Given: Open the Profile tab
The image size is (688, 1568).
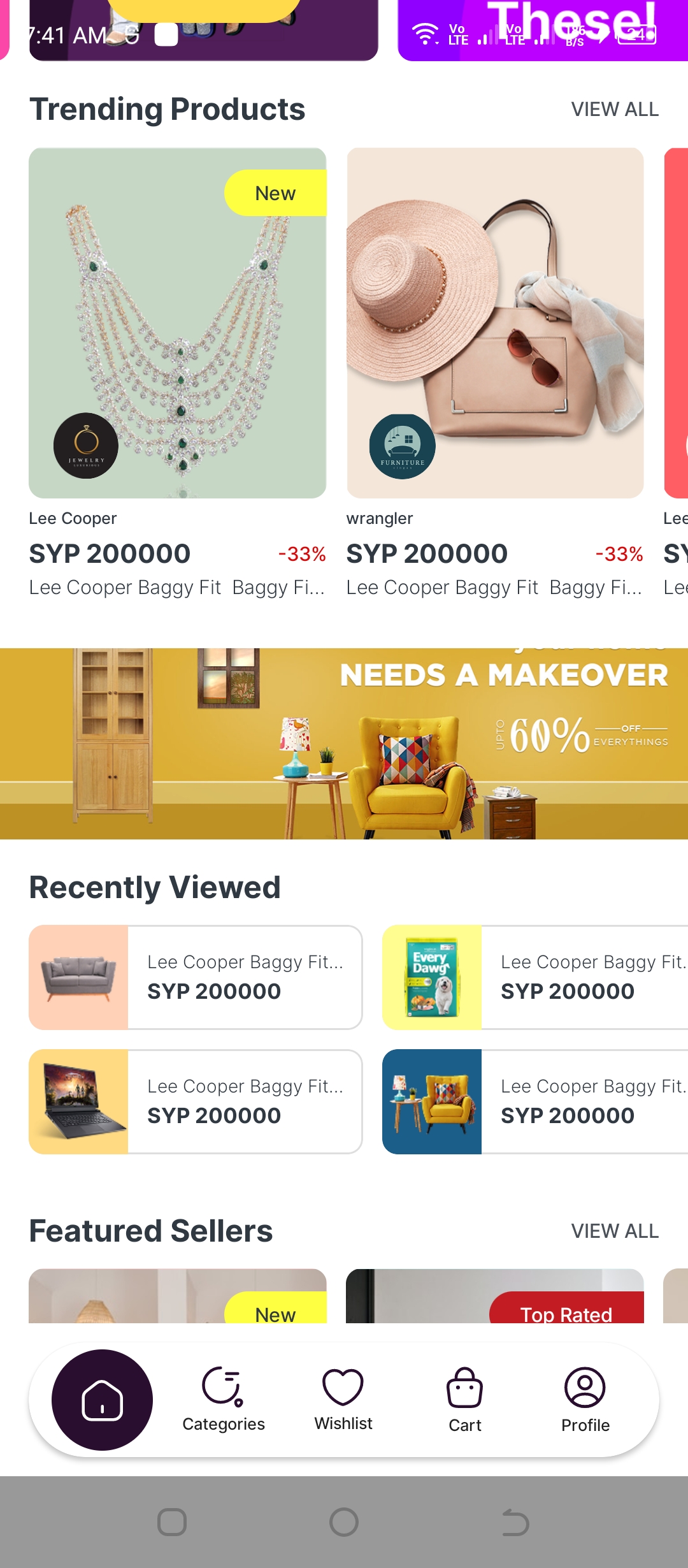Looking at the screenshot, I should 585,1400.
